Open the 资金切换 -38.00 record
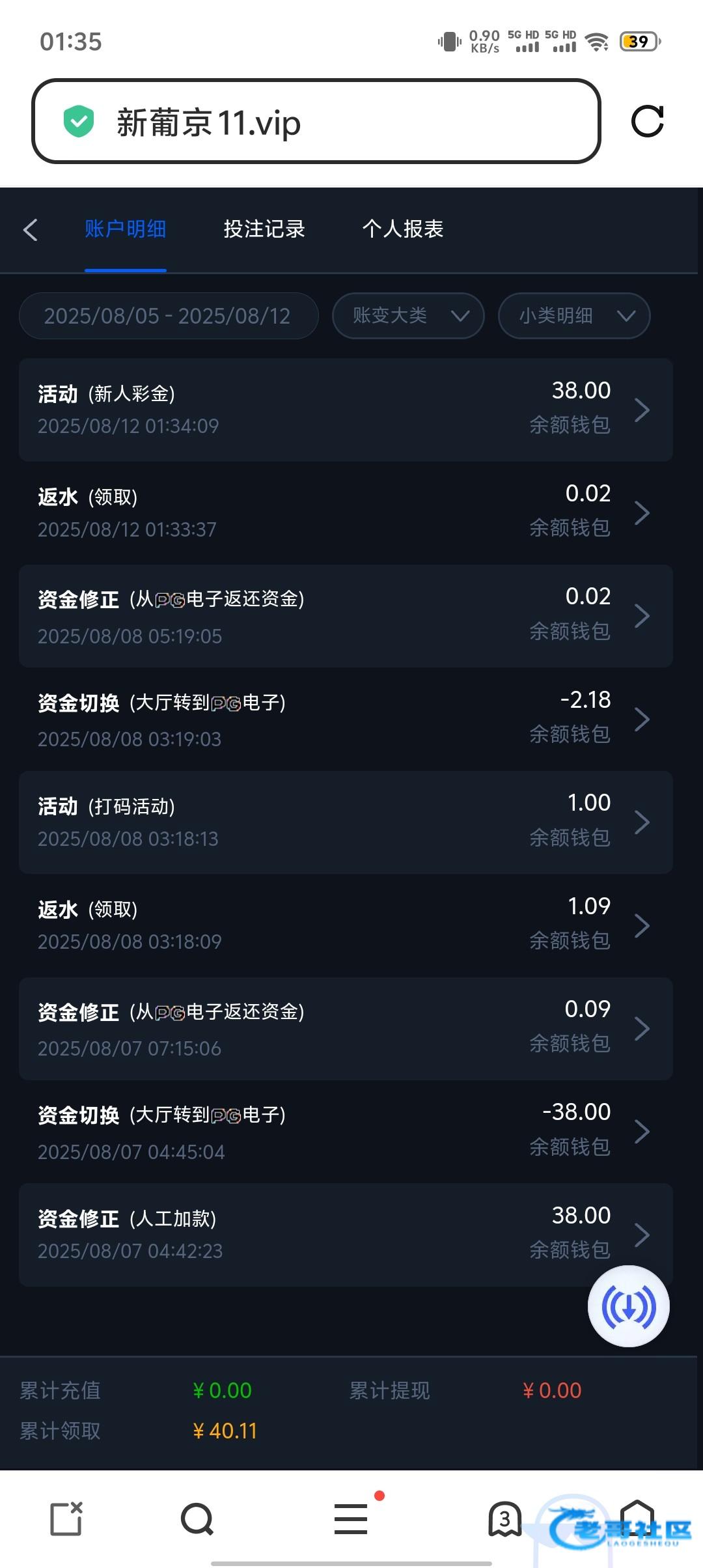Viewport: 703px width, 1568px height. click(x=346, y=1132)
